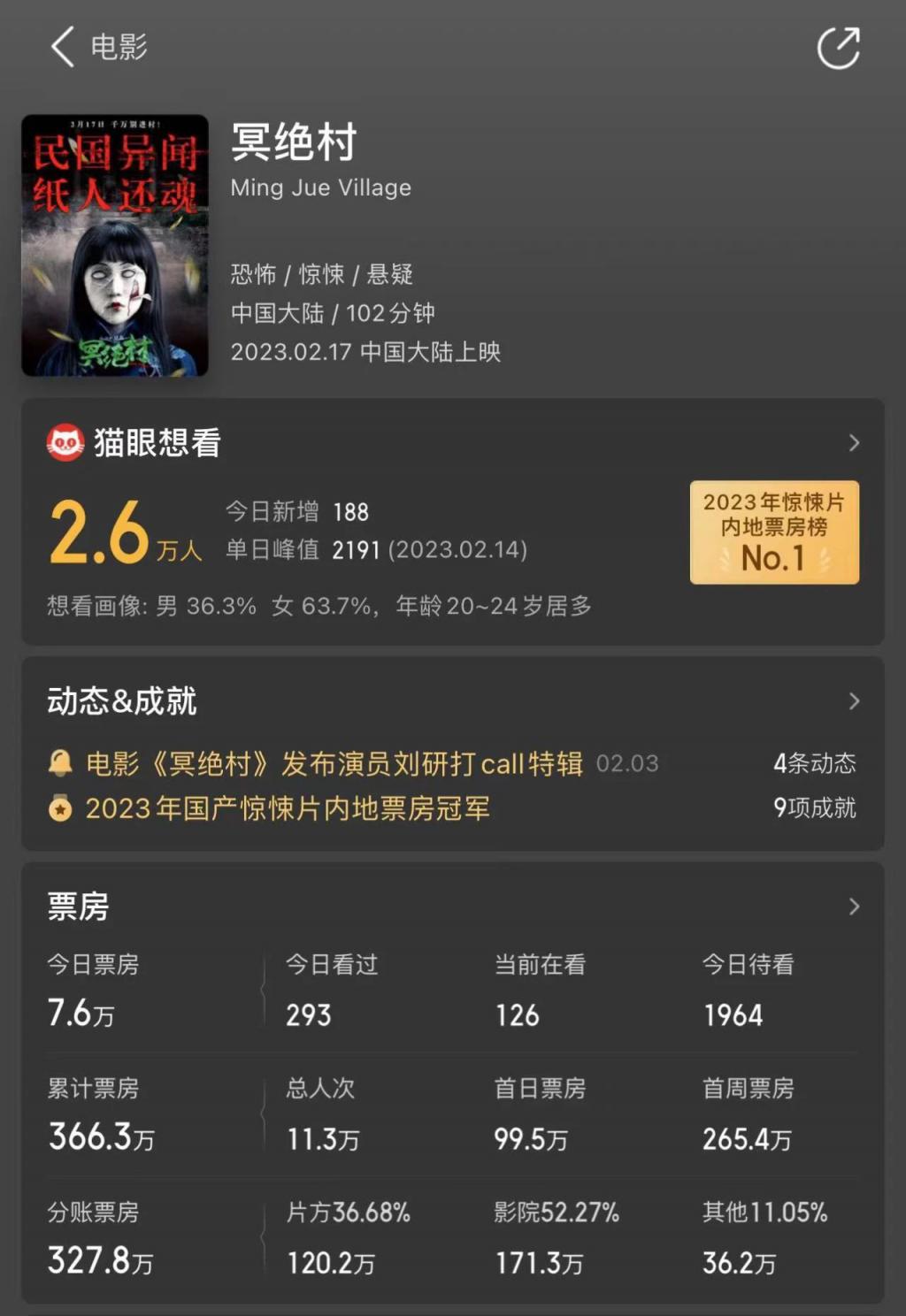Screen dimensions: 906x1316
Task: Expand the 票房 box office details
Action: click(x=853, y=907)
